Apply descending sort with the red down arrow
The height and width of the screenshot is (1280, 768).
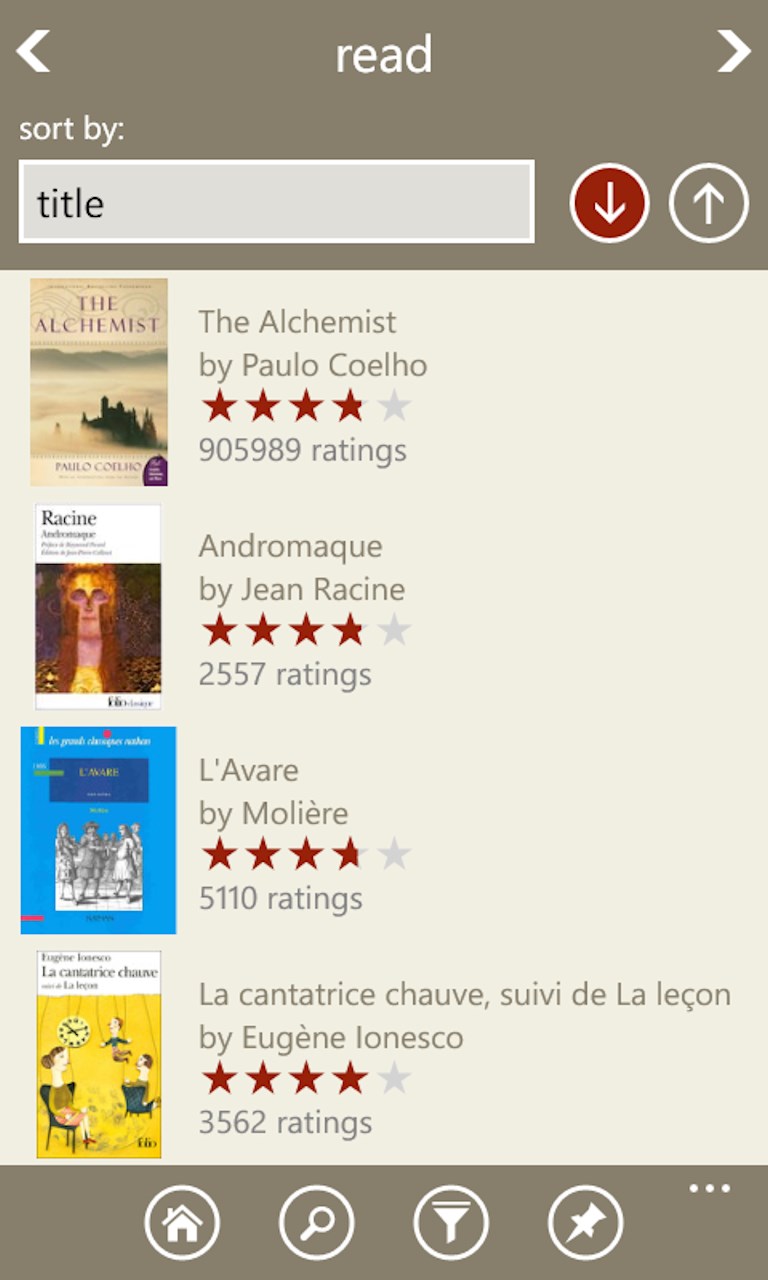click(x=609, y=202)
